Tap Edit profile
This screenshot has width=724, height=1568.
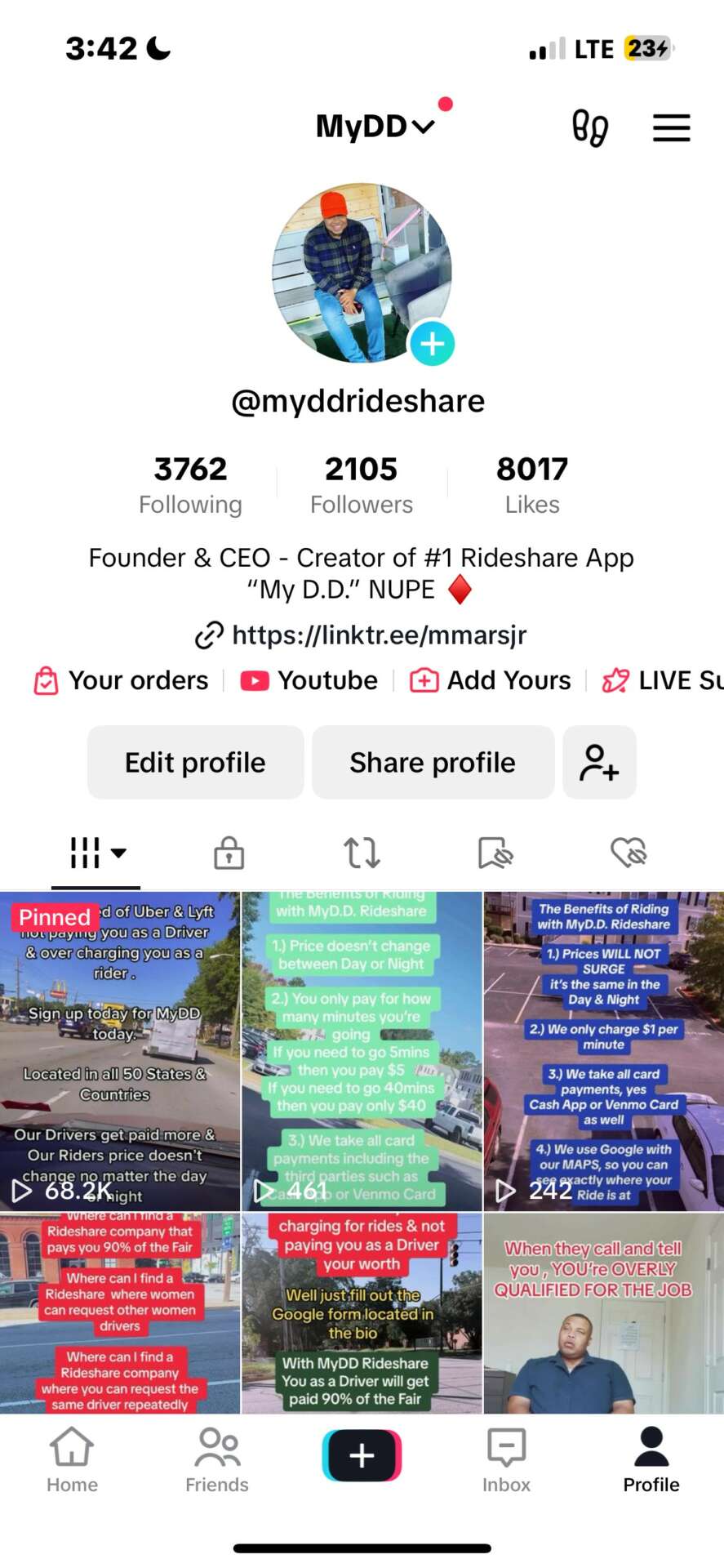coord(195,762)
